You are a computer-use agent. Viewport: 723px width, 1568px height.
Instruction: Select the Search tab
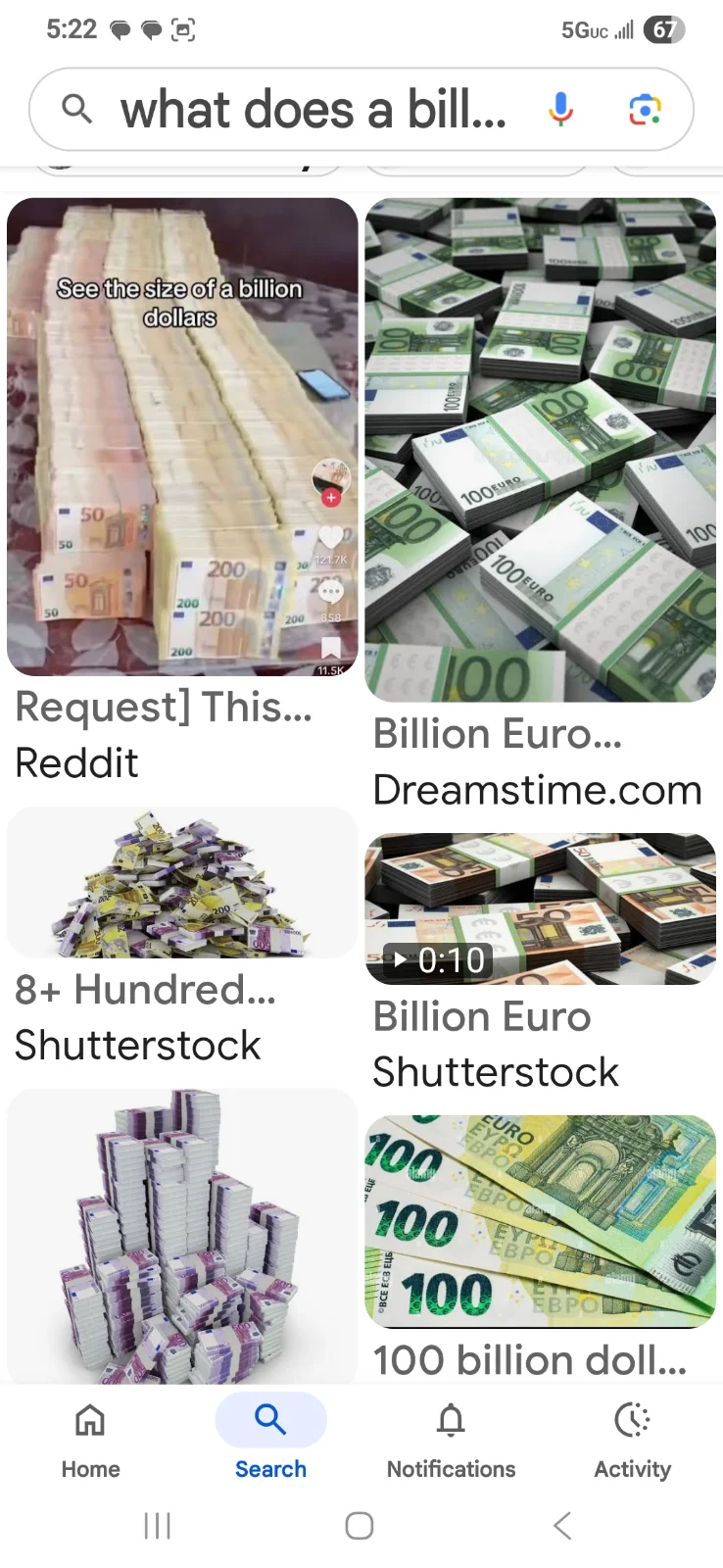pyautogui.click(x=270, y=1438)
